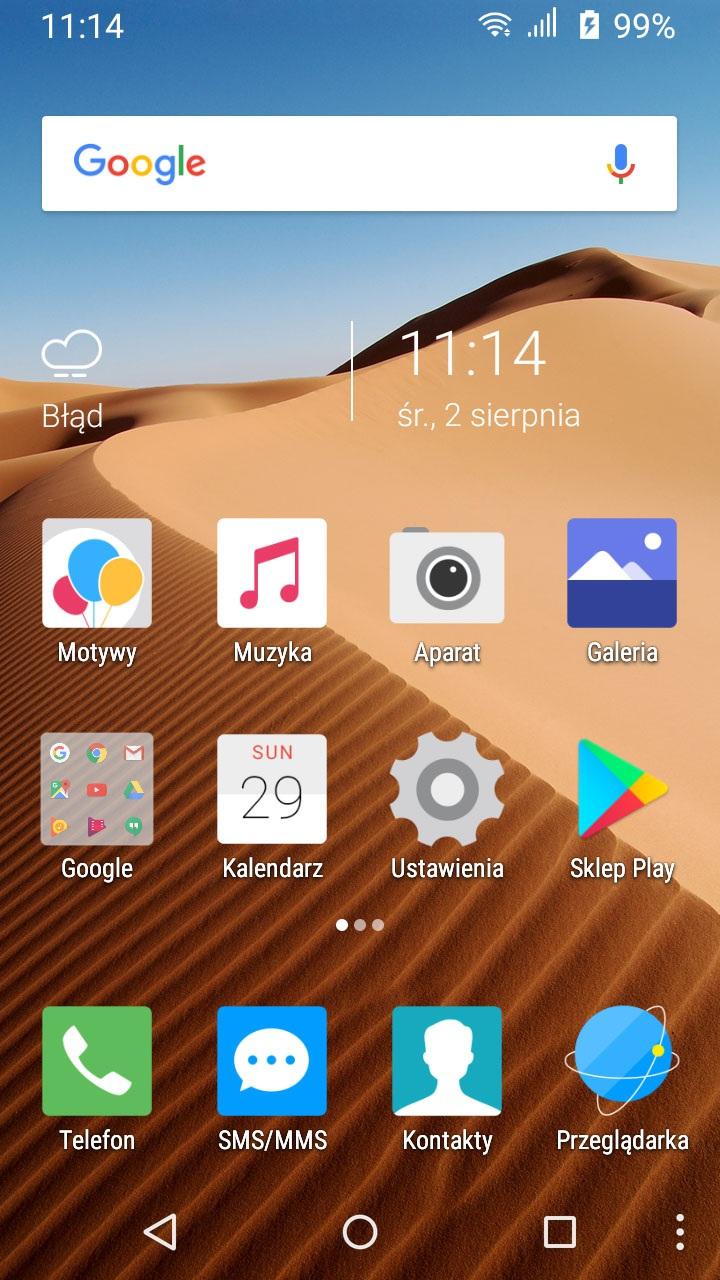This screenshot has height=1280, width=720.
Task: Open Ustawienia settings
Action: click(x=447, y=789)
